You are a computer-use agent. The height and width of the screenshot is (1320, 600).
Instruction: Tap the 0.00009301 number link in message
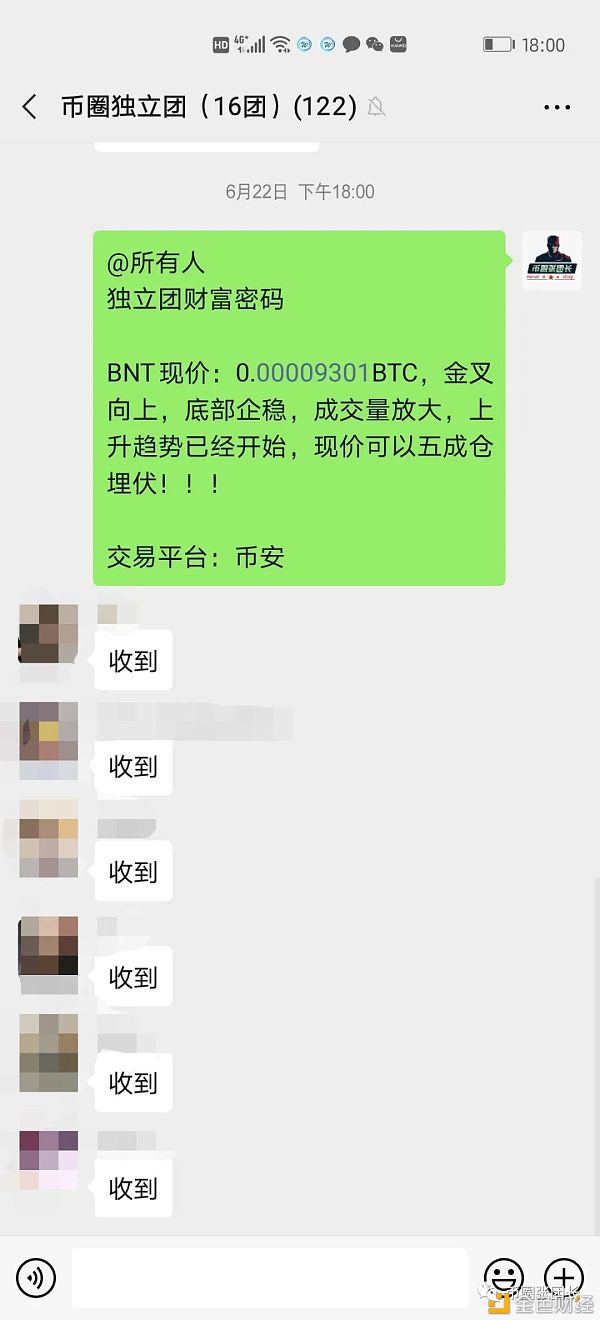(x=314, y=373)
